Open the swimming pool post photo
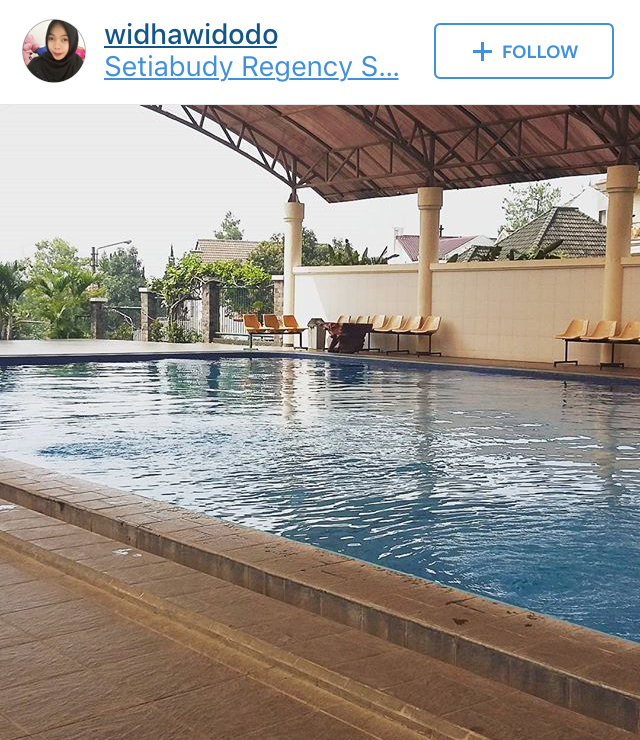This screenshot has width=640, height=740. click(320, 420)
